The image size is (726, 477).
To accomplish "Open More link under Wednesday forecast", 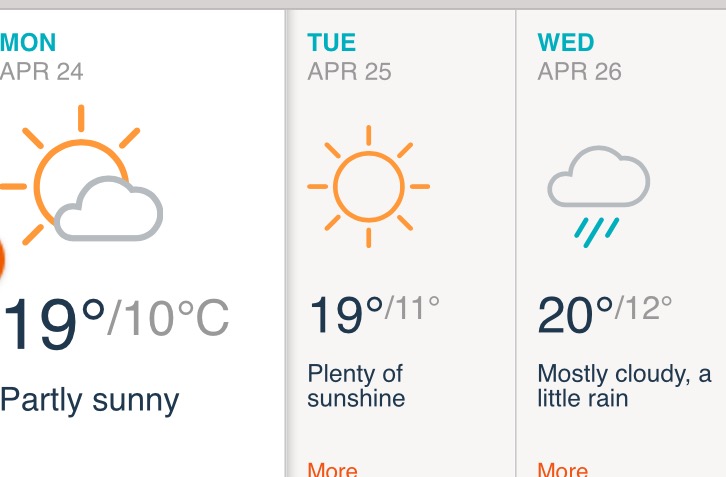I will click(x=562, y=469).
